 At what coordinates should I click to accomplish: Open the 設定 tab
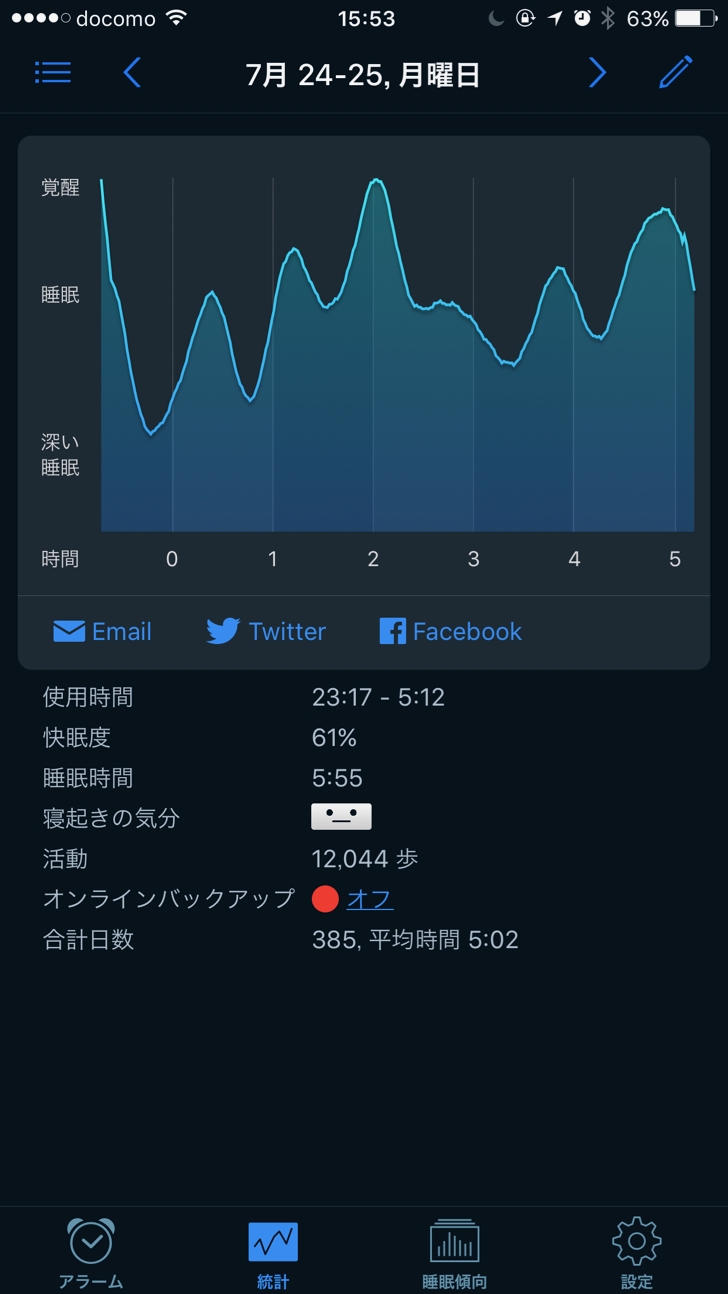click(637, 1252)
